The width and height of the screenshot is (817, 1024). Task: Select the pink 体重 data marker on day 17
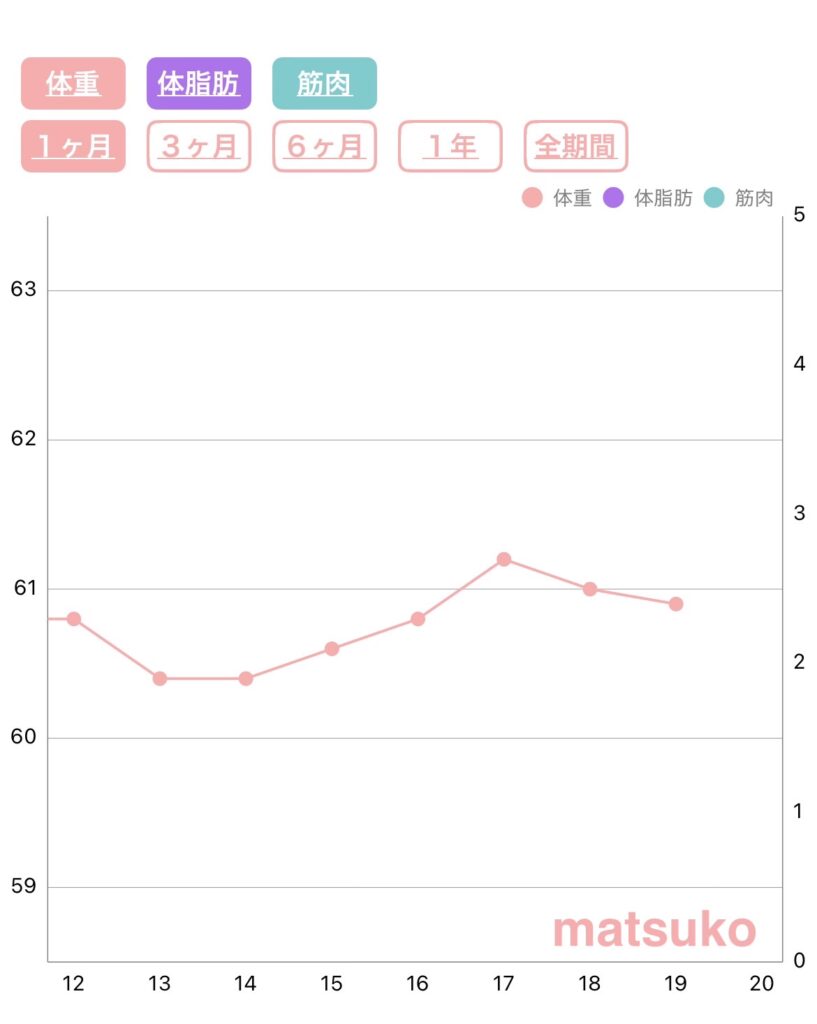point(504,559)
